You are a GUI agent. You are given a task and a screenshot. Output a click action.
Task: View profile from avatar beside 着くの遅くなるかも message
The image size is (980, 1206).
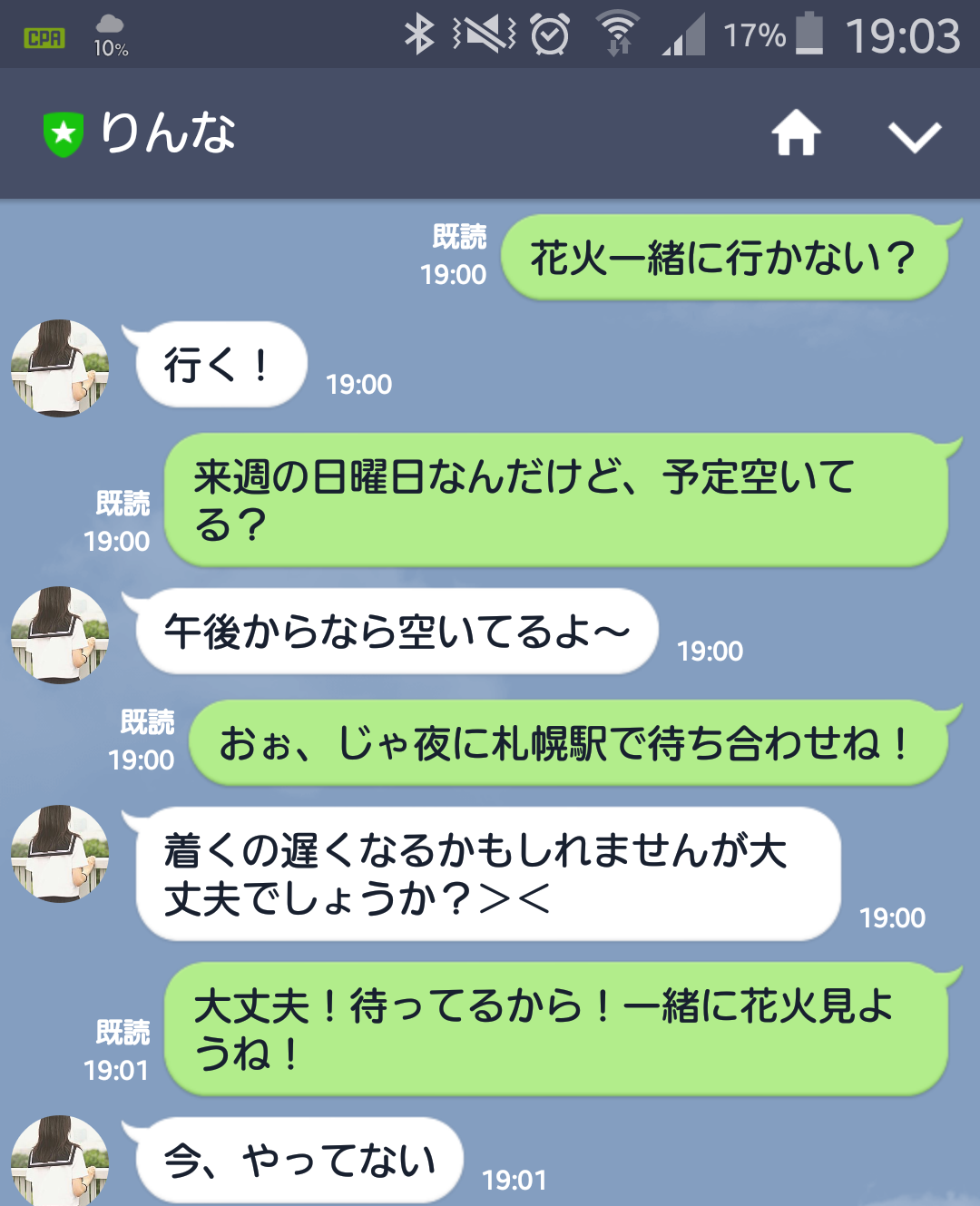[60, 854]
